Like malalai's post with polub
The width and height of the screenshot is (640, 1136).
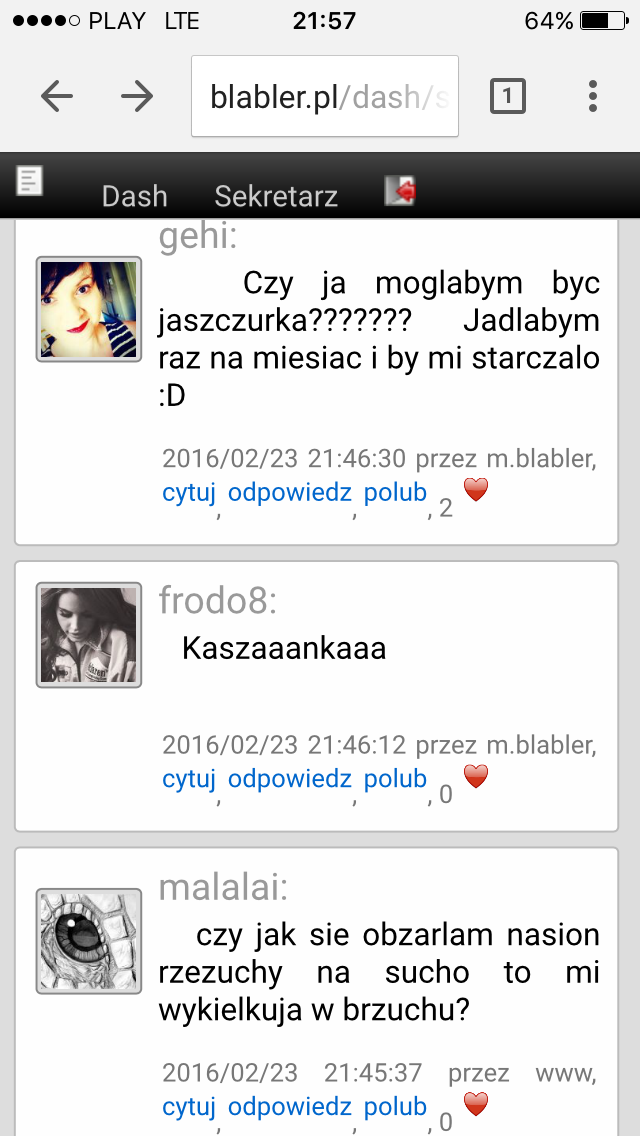coord(395,1107)
